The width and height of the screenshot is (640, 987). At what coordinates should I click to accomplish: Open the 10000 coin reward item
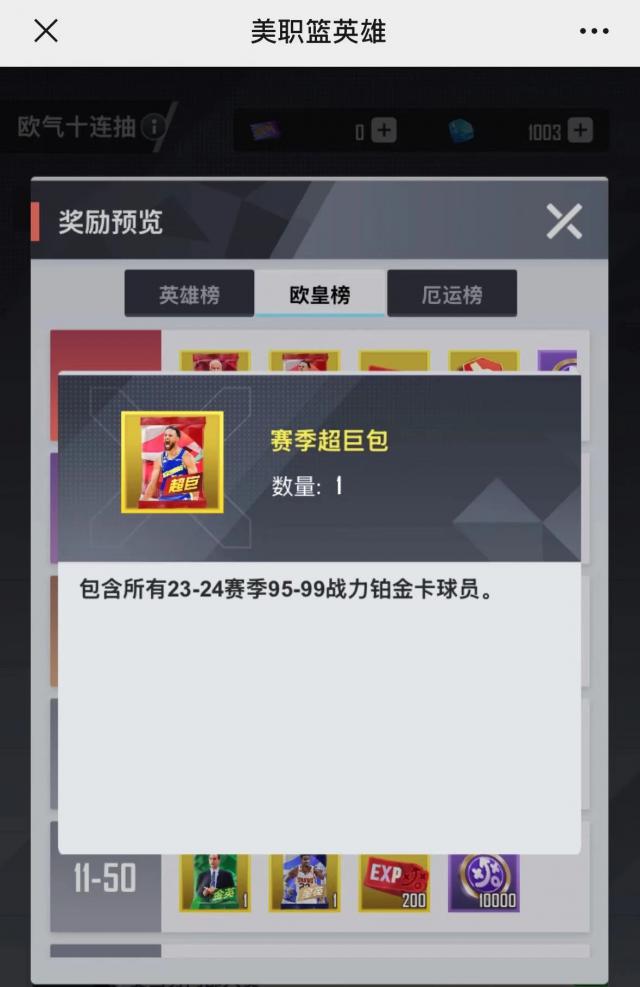(484, 882)
